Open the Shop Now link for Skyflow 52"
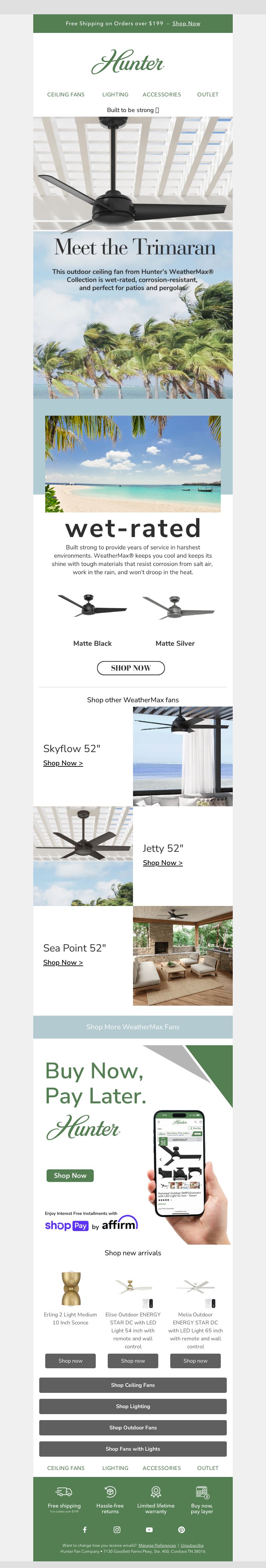Screen dimensions: 266x1568 pyautogui.click(x=63, y=763)
